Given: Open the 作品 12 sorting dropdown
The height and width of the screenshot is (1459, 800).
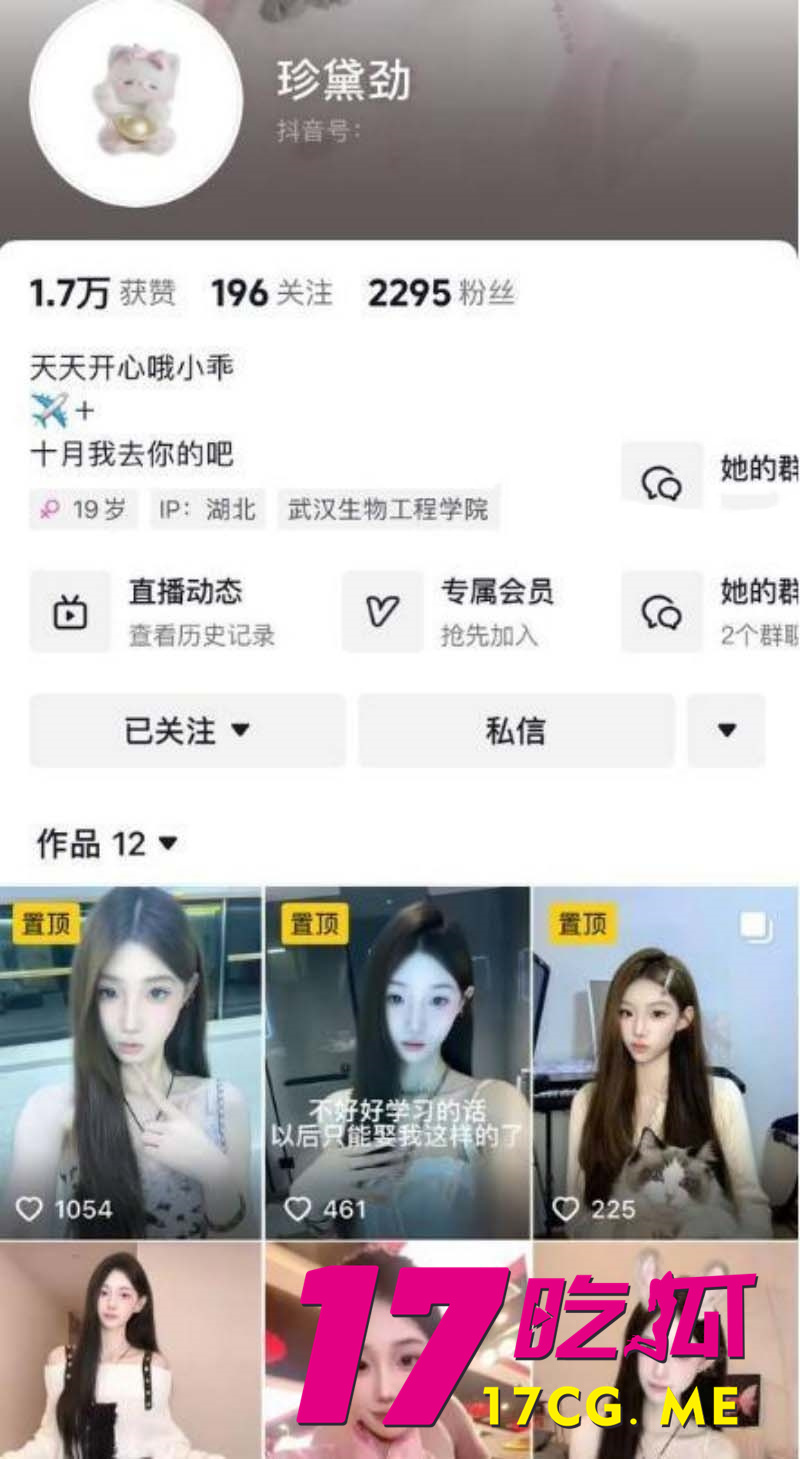Looking at the screenshot, I should (108, 844).
